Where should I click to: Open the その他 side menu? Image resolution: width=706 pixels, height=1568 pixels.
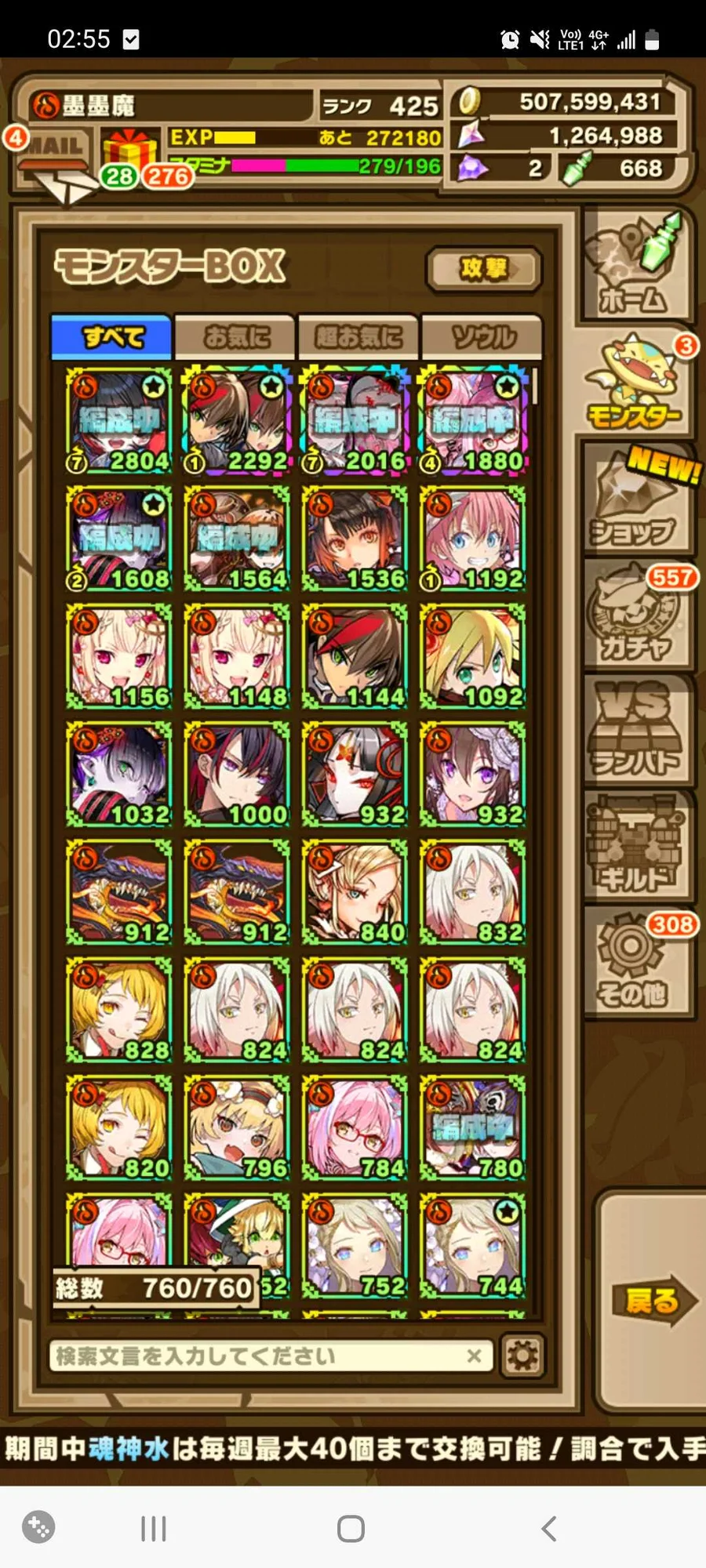point(635,964)
